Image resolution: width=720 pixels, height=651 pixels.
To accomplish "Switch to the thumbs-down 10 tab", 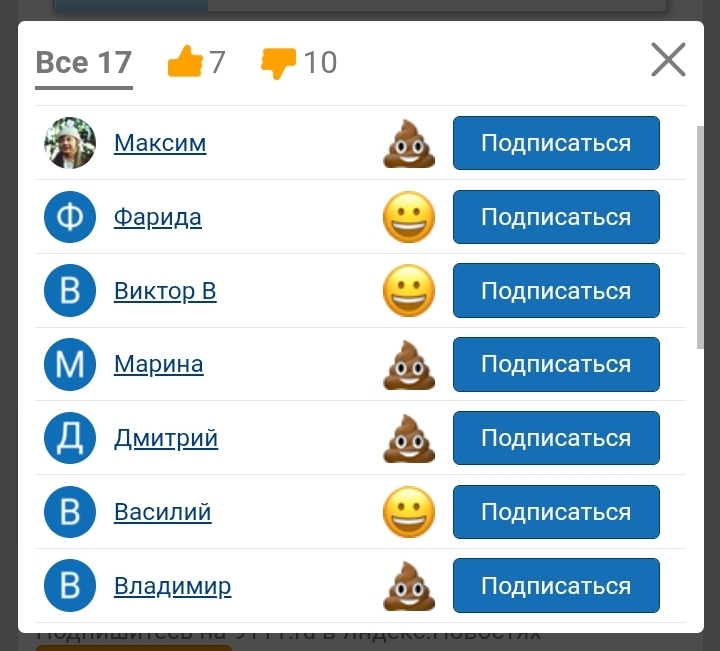I will pyautogui.click(x=298, y=63).
